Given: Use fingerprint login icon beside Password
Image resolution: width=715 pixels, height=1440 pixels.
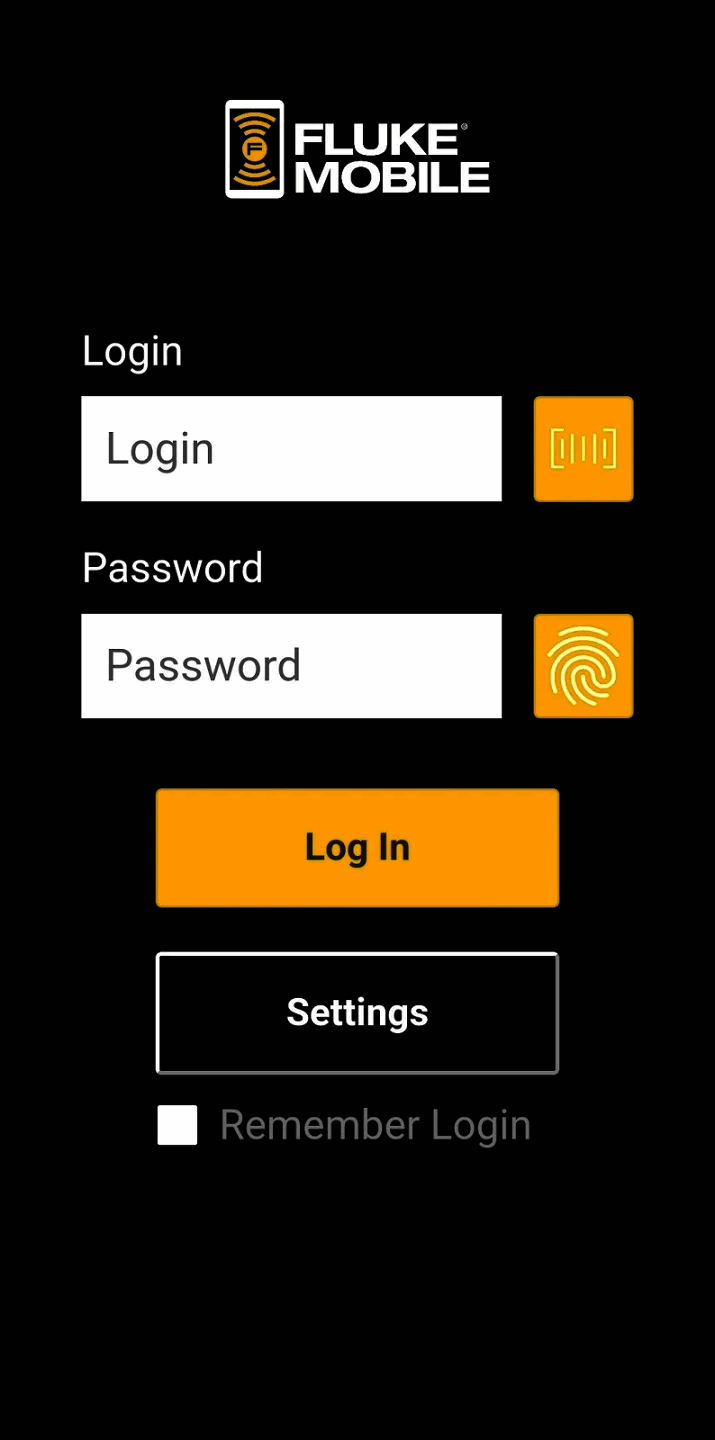Looking at the screenshot, I should tap(583, 666).
